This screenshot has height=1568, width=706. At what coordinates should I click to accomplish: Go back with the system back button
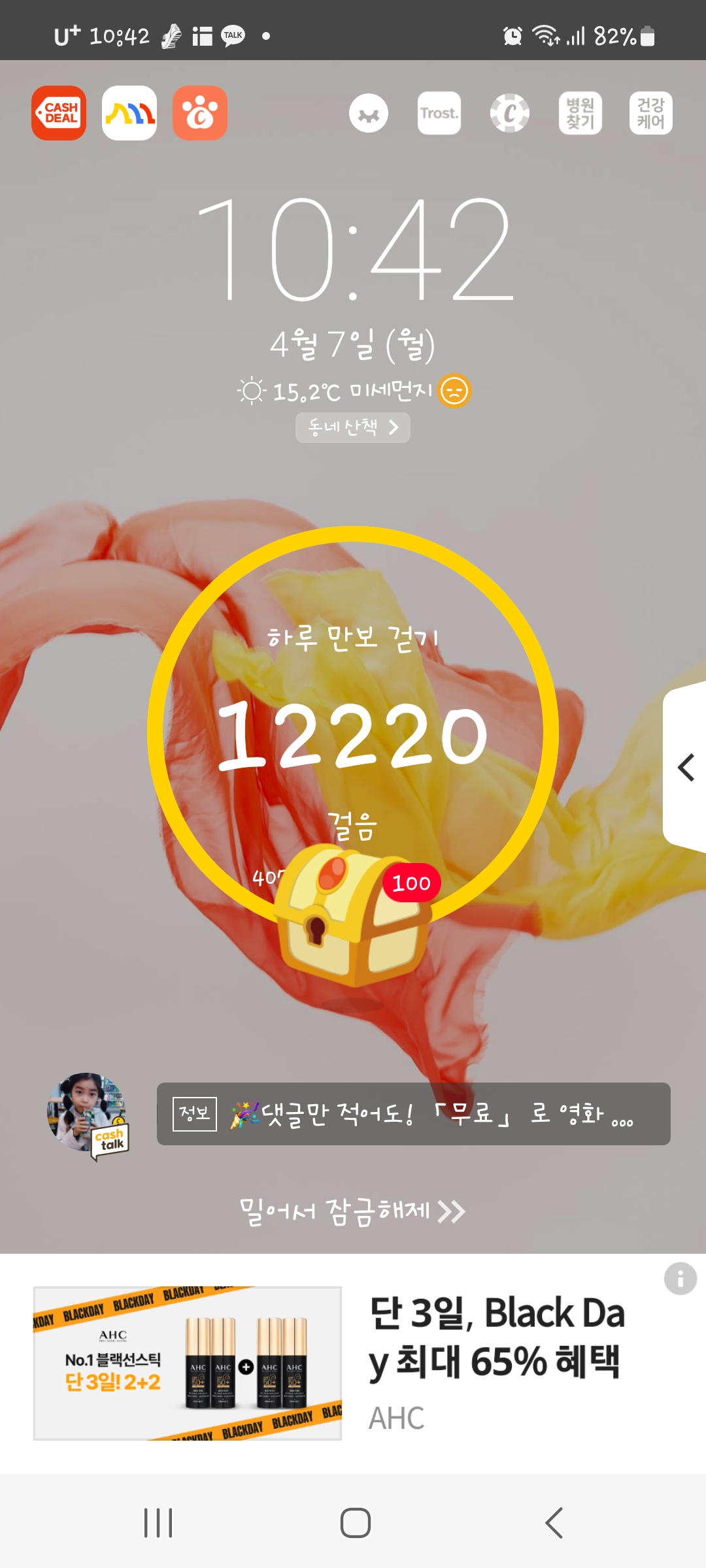[554, 1523]
